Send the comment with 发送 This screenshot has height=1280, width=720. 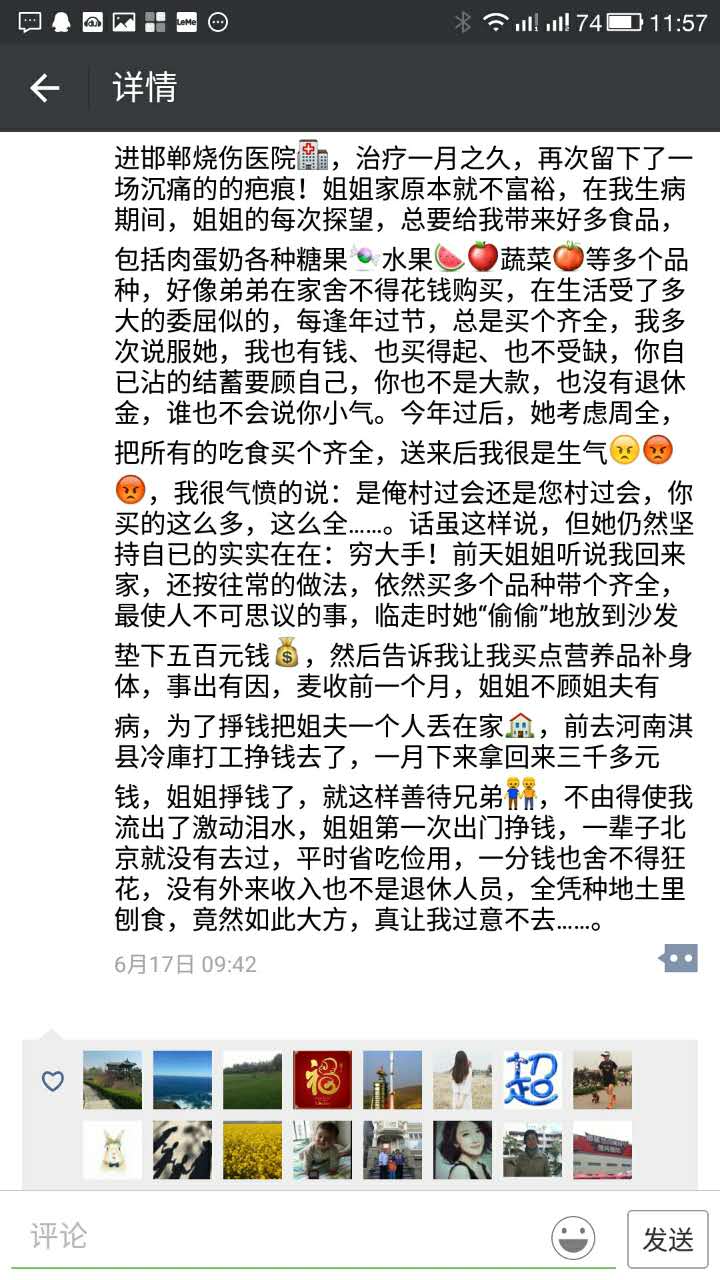667,1239
